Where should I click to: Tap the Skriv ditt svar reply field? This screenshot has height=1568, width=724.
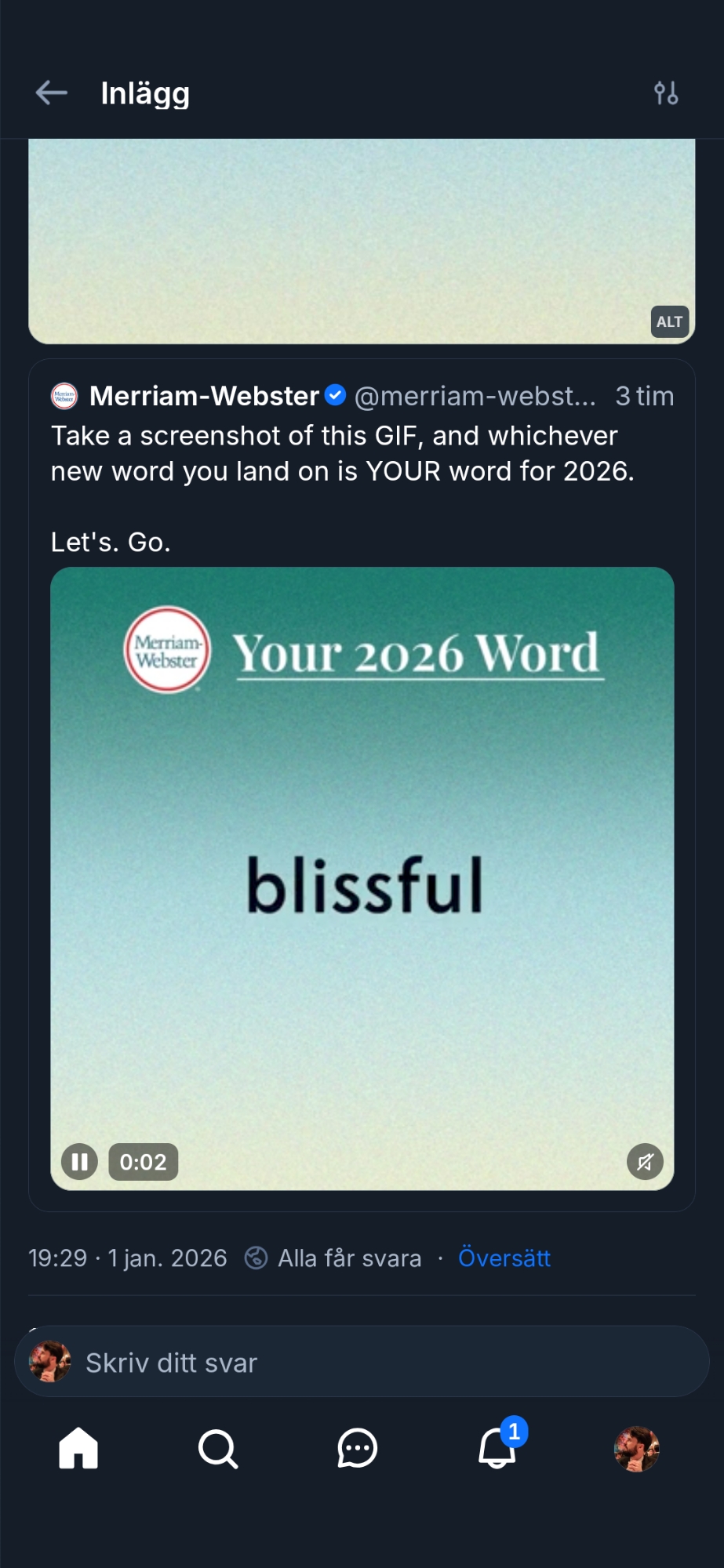click(361, 1363)
